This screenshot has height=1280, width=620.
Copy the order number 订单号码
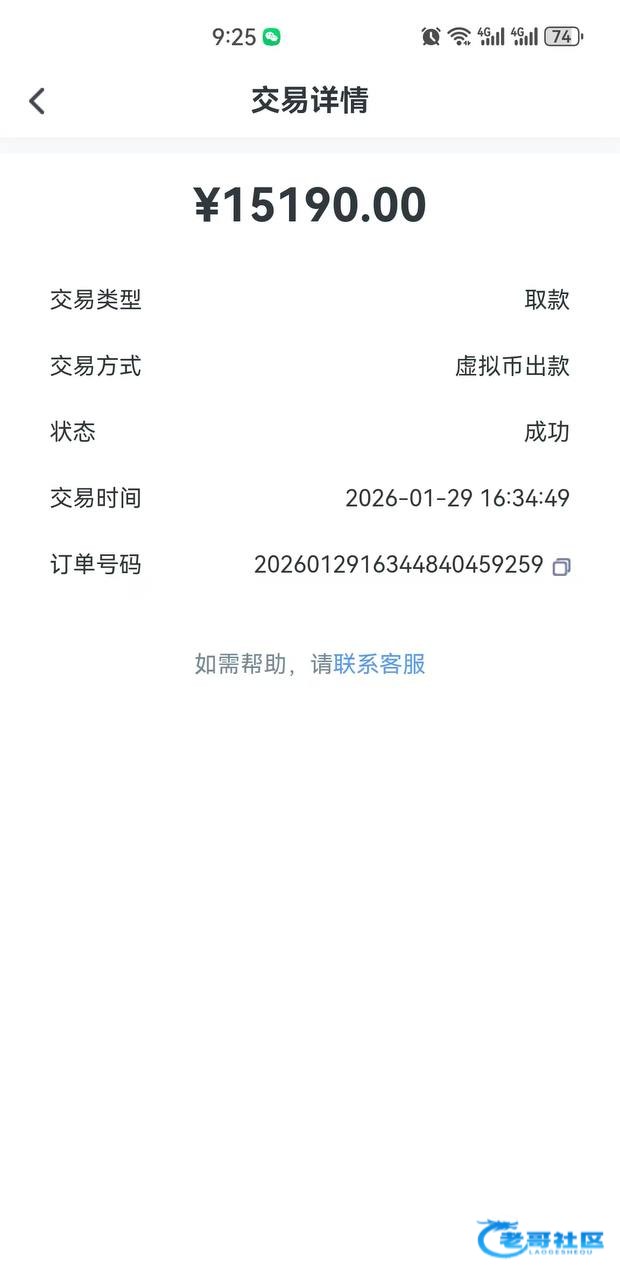point(562,567)
